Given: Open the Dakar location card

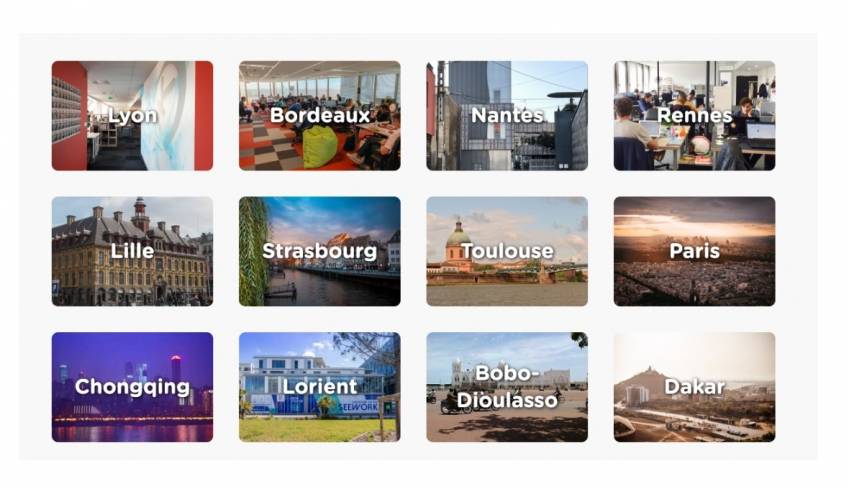Looking at the screenshot, I should (694, 387).
